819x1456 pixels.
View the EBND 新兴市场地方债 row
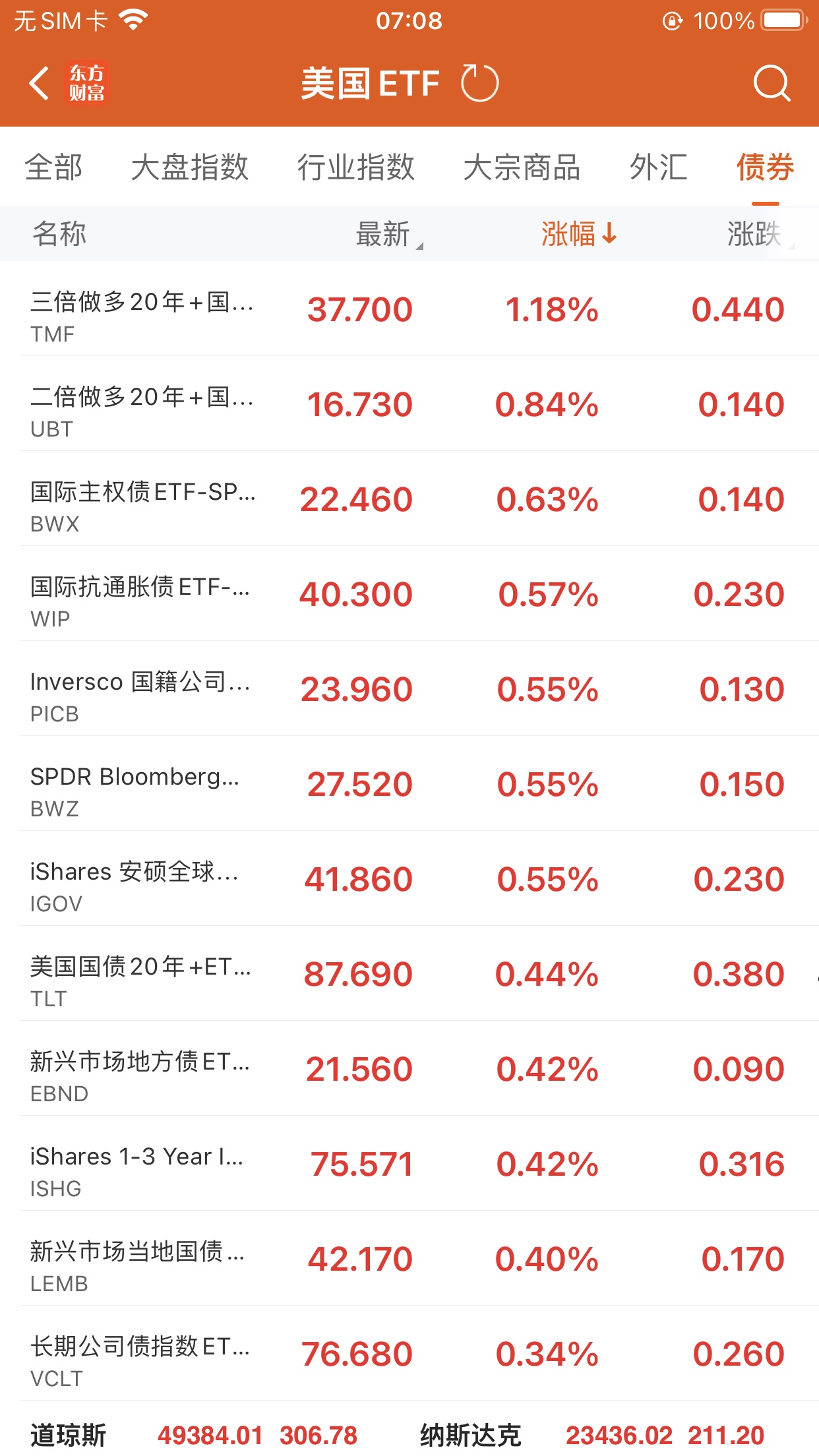point(409,1070)
